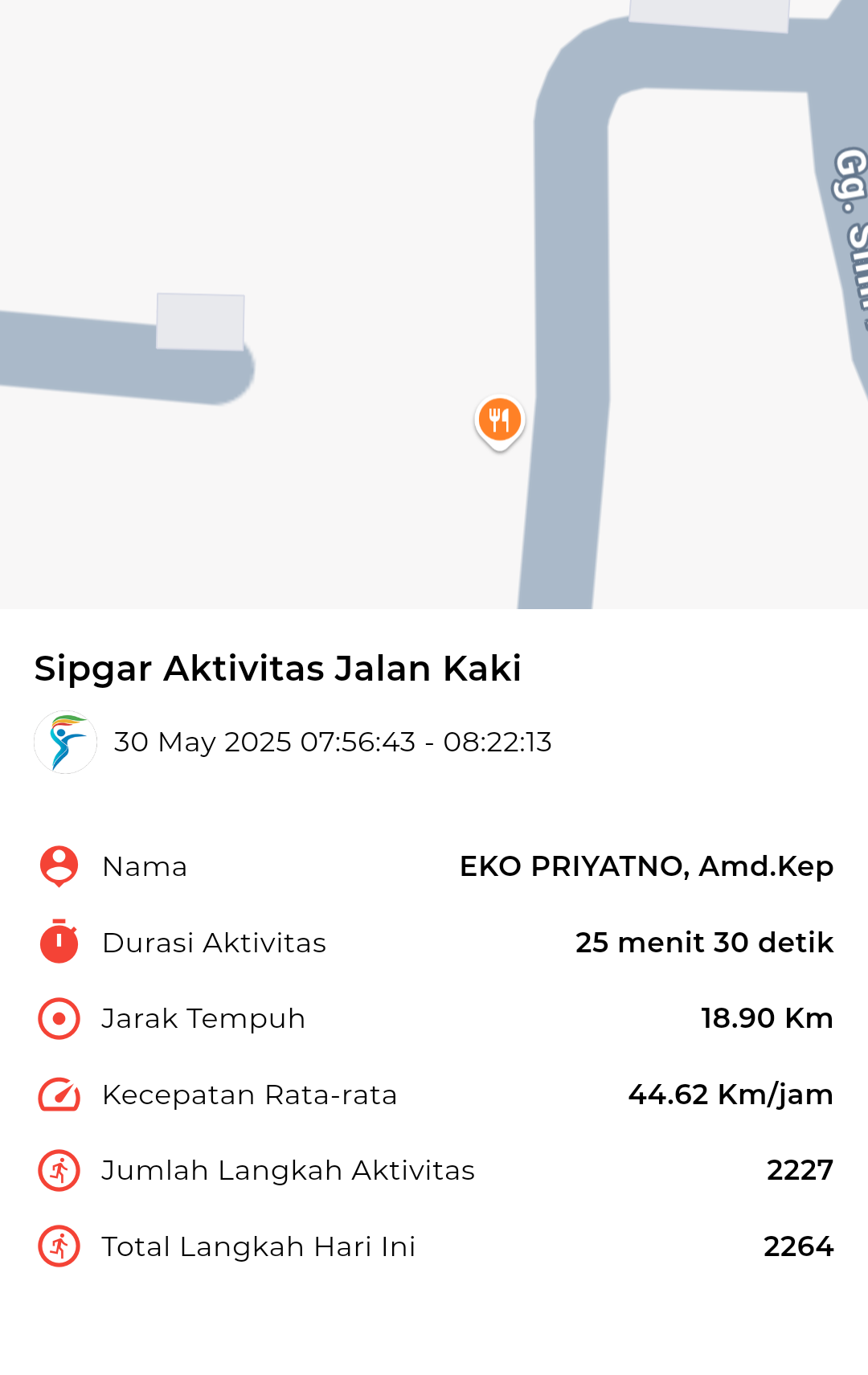Click the distance value 18.90 Km
Viewport: 868px width, 1375px height.
tap(765, 1017)
